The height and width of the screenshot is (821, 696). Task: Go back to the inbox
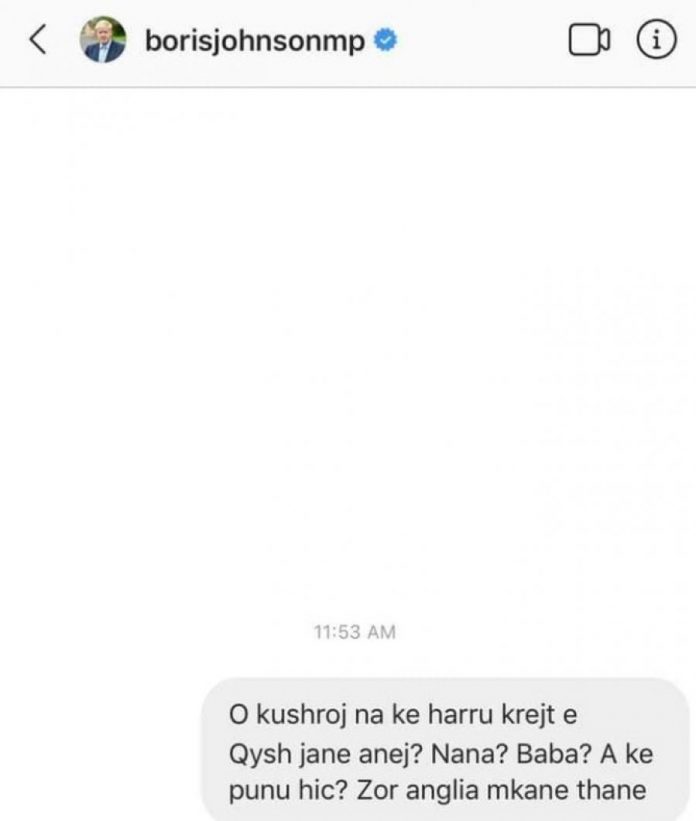click(x=37, y=41)
